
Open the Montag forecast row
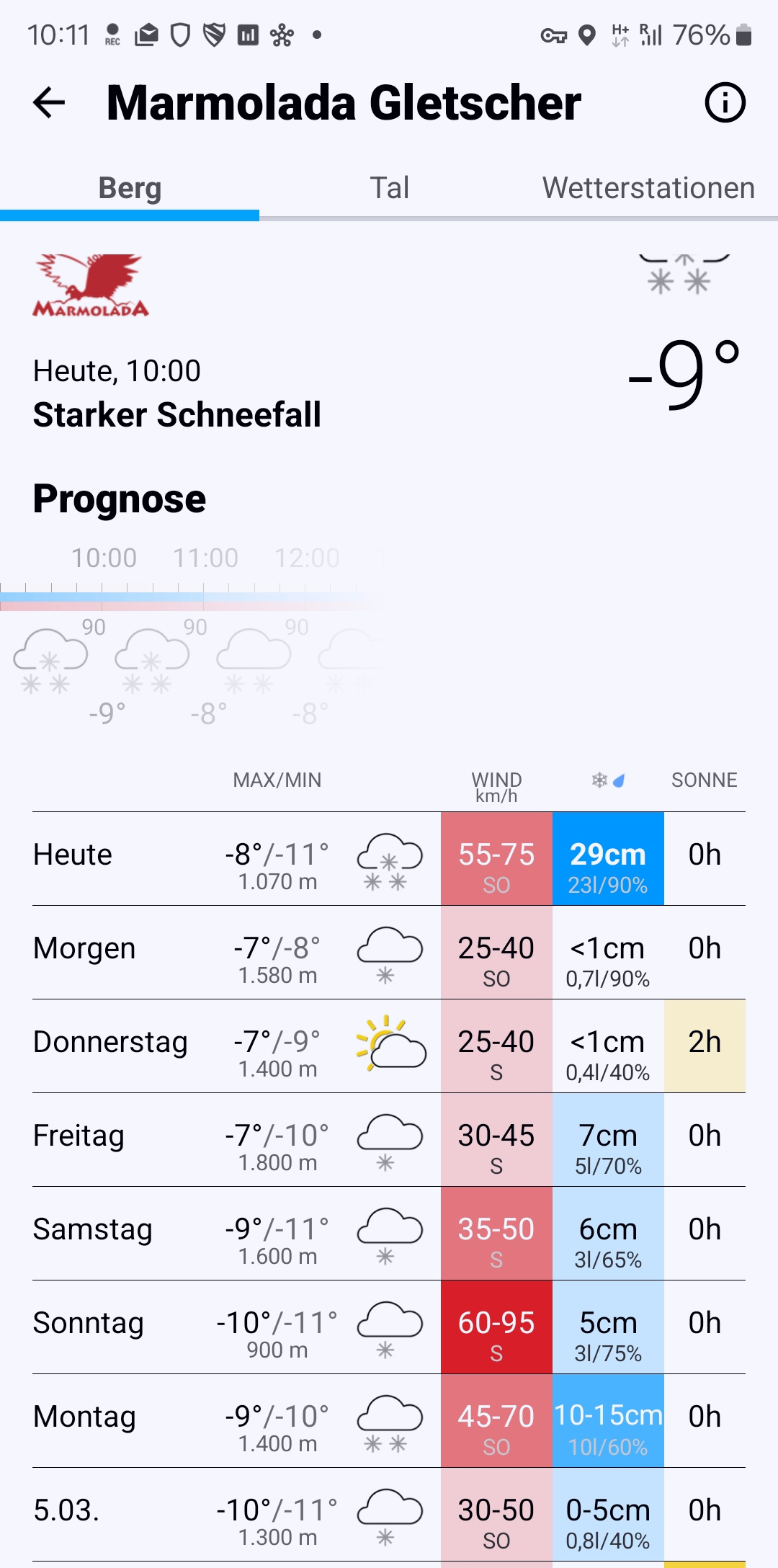389,1421
